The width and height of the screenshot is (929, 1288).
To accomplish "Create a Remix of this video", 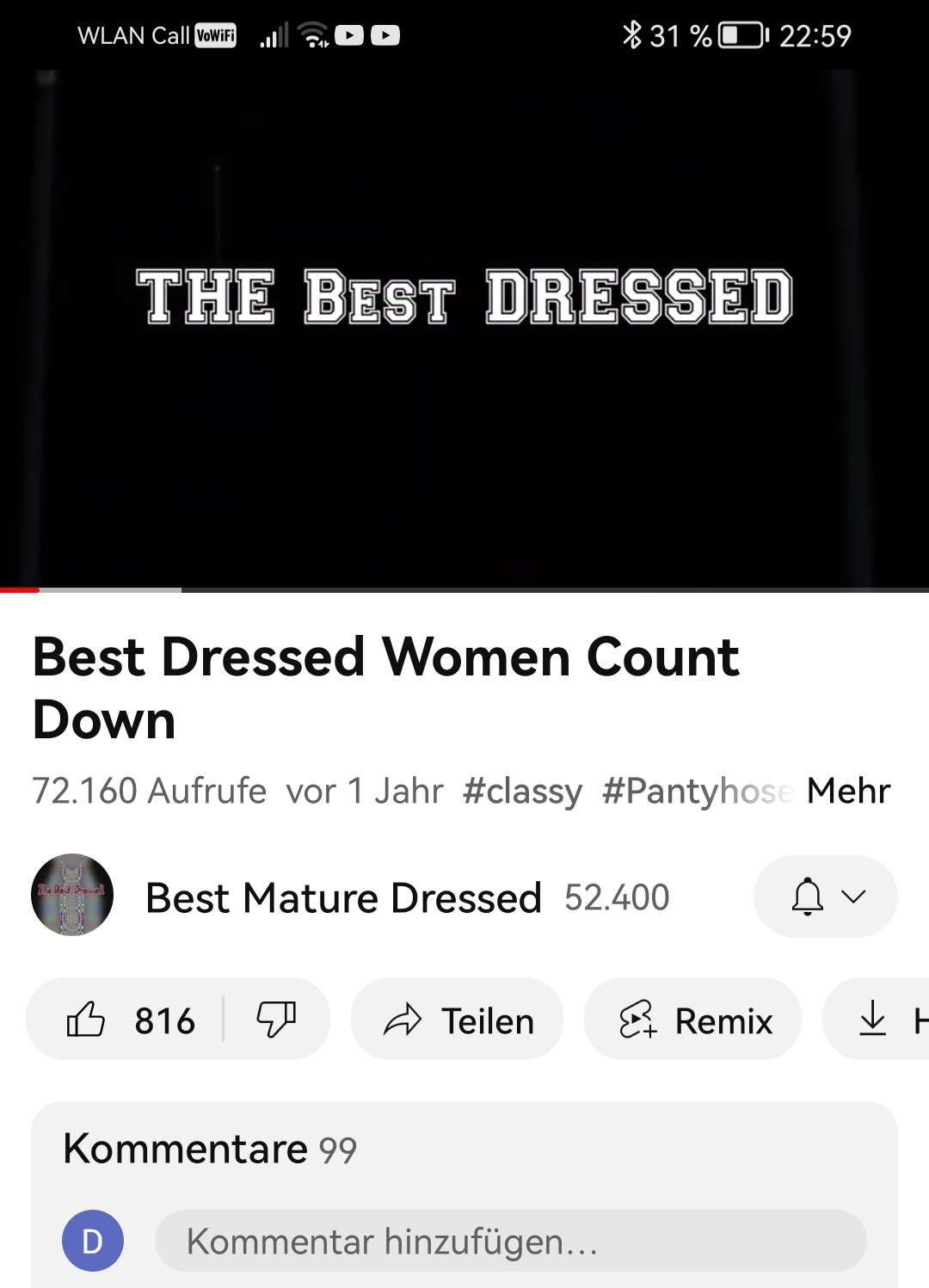I will pyautogui.click(x=693, y=1020).
